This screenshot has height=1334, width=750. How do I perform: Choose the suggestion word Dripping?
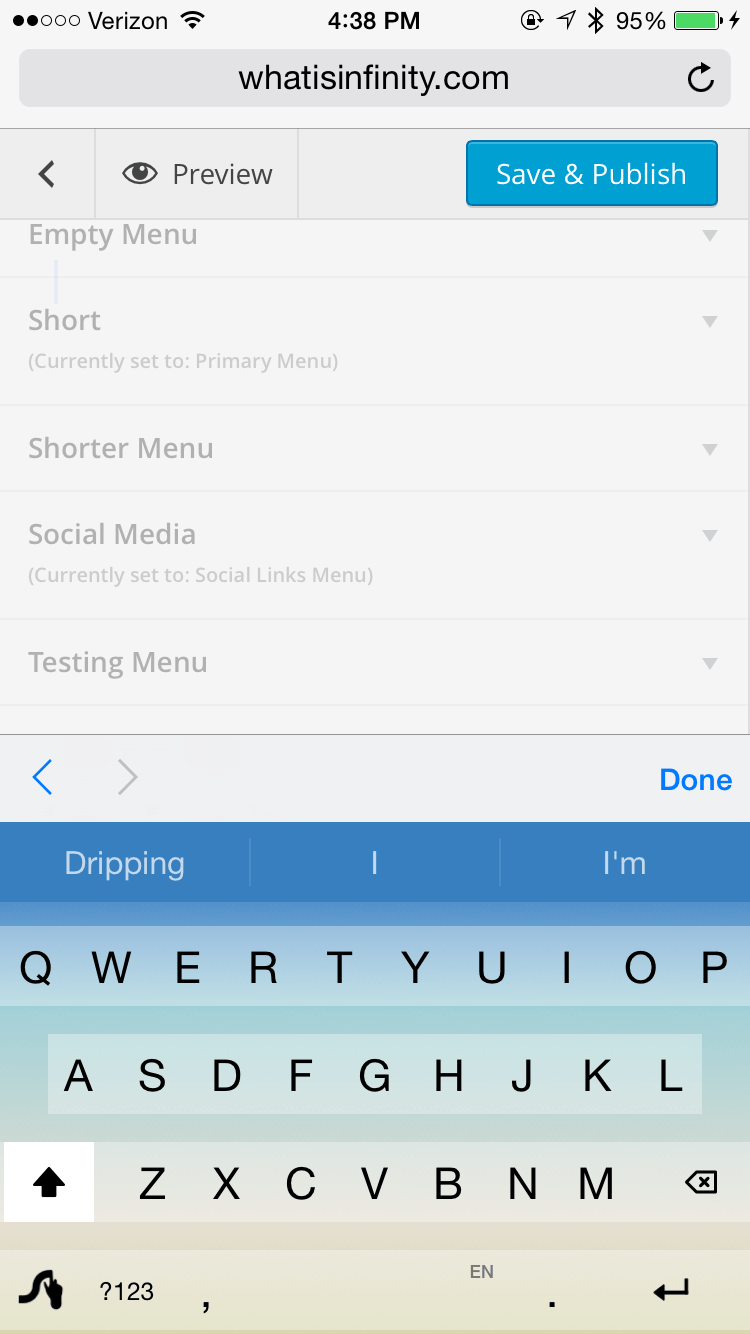point(124,862)
